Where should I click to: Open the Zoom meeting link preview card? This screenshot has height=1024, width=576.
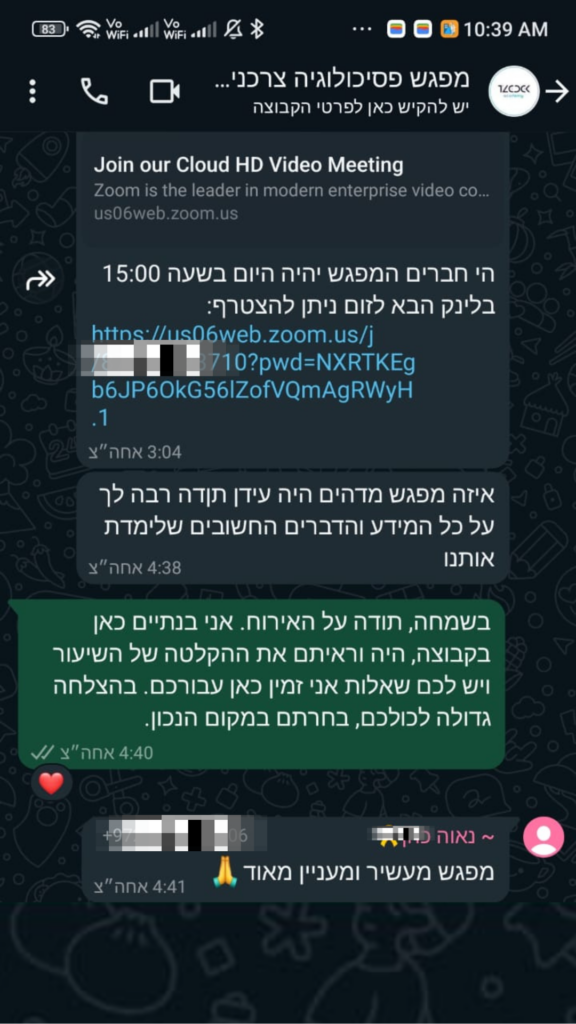[x=293, y=189]
